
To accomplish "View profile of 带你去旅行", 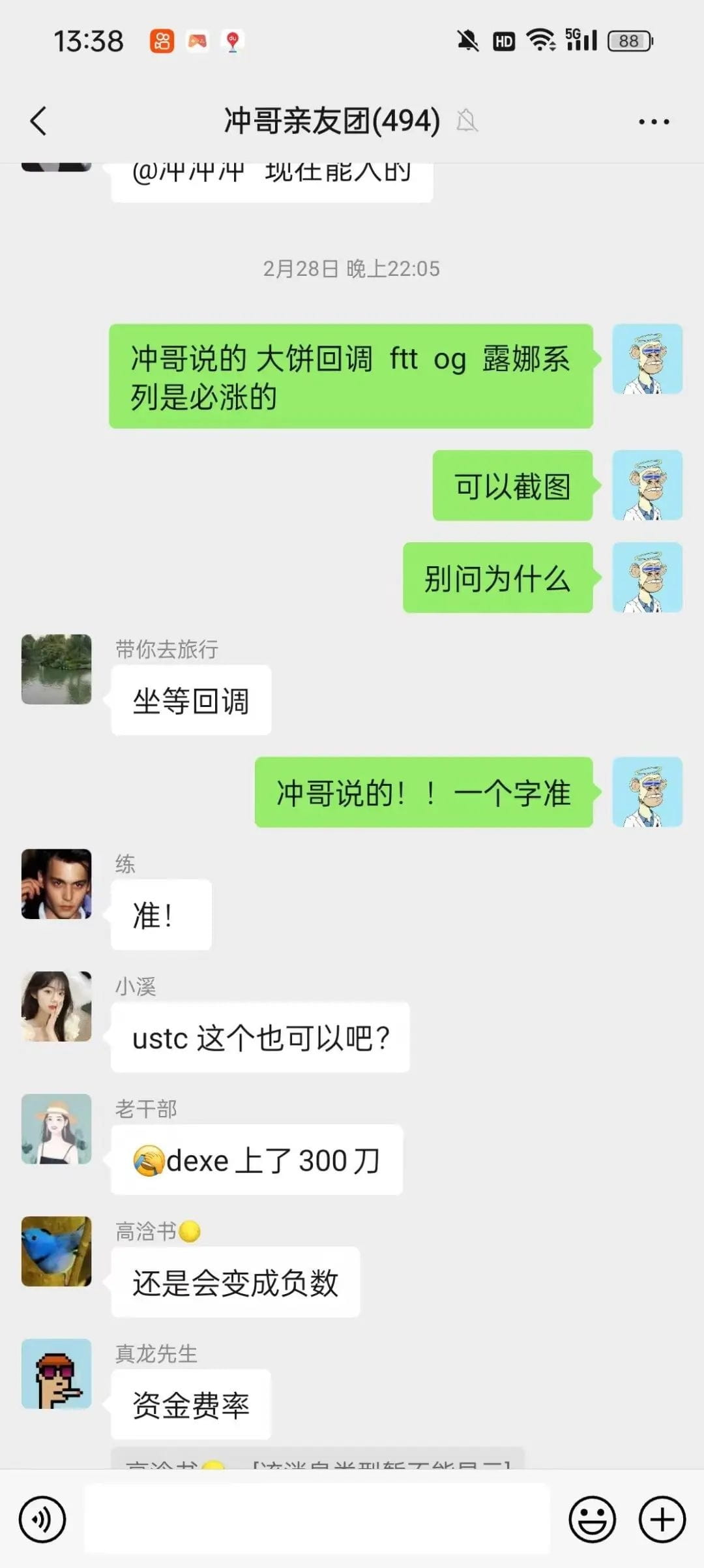I will tap(57, 669).
